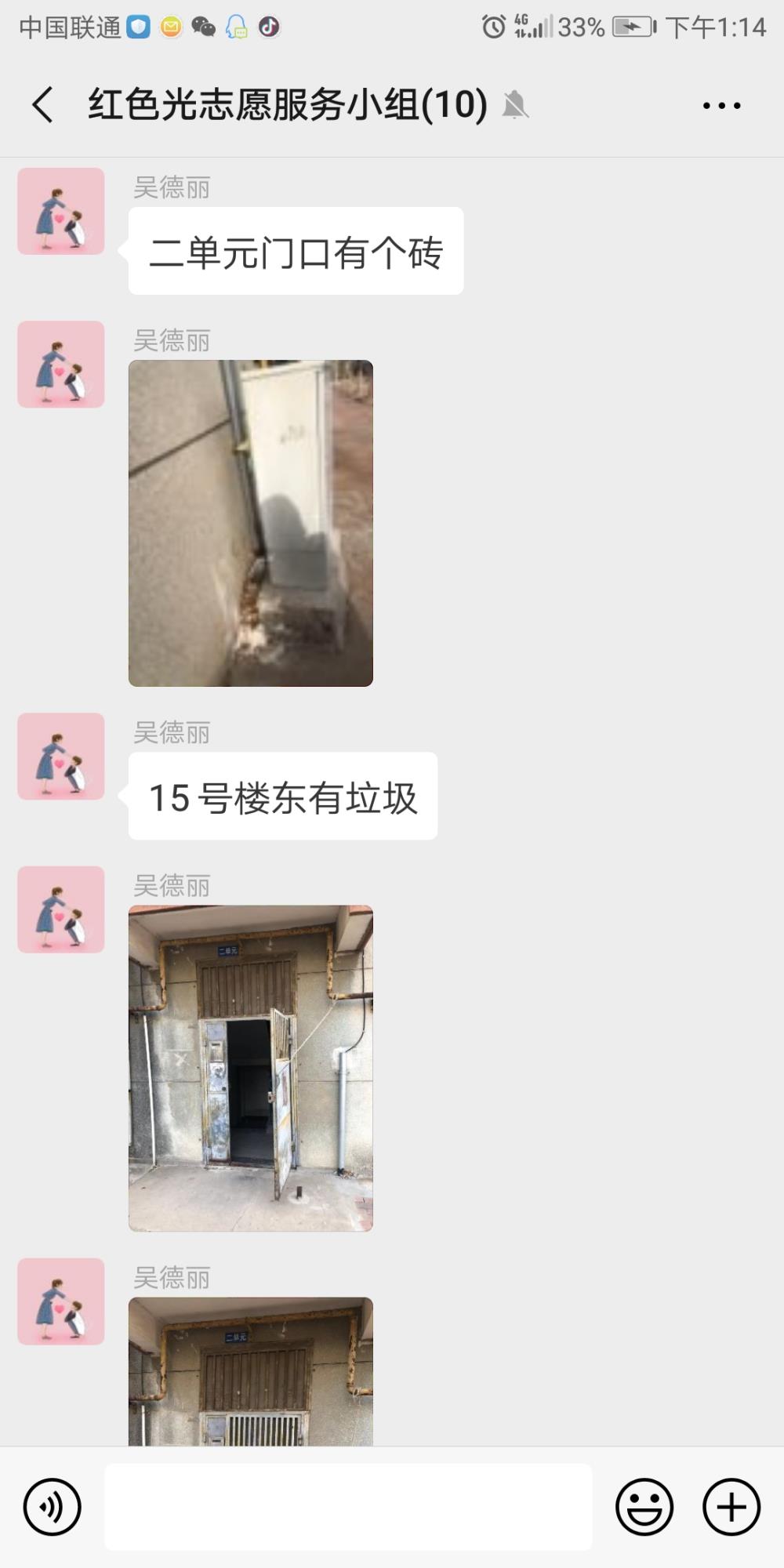Open 吴德丽's avatar beside 15号楼东有垃圾
The height and width of the screenshot is (1568, 784).
click(61, 757)
